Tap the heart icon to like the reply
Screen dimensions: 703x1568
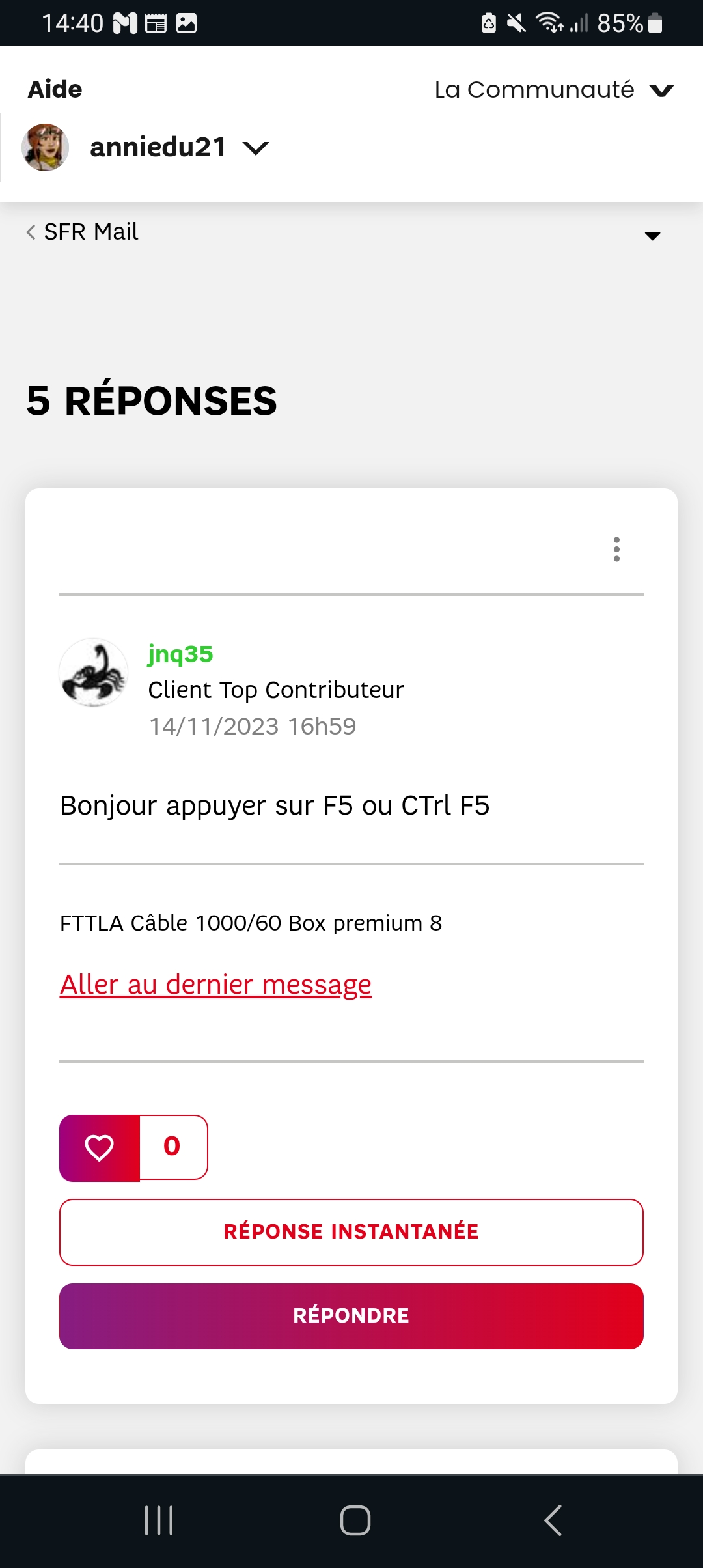(x=99, y=1147)
